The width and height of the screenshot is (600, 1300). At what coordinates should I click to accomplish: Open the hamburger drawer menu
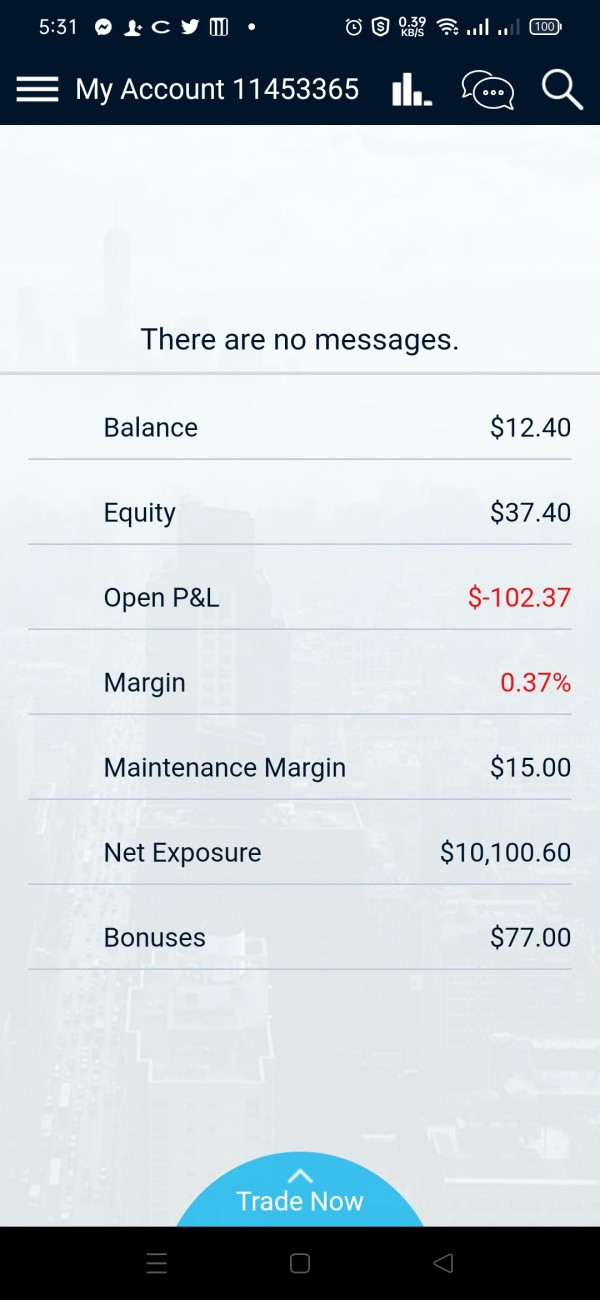pyautogui.click(x=38, y=89)
